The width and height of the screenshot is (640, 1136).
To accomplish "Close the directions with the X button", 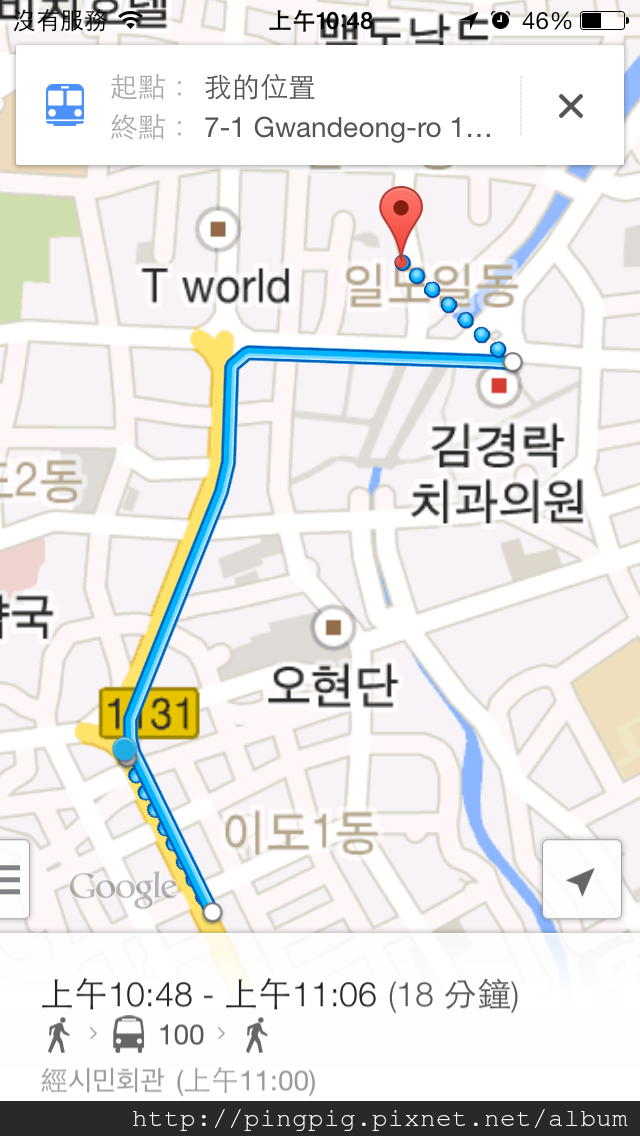I will pyautogui.click(x=570, y=106).
